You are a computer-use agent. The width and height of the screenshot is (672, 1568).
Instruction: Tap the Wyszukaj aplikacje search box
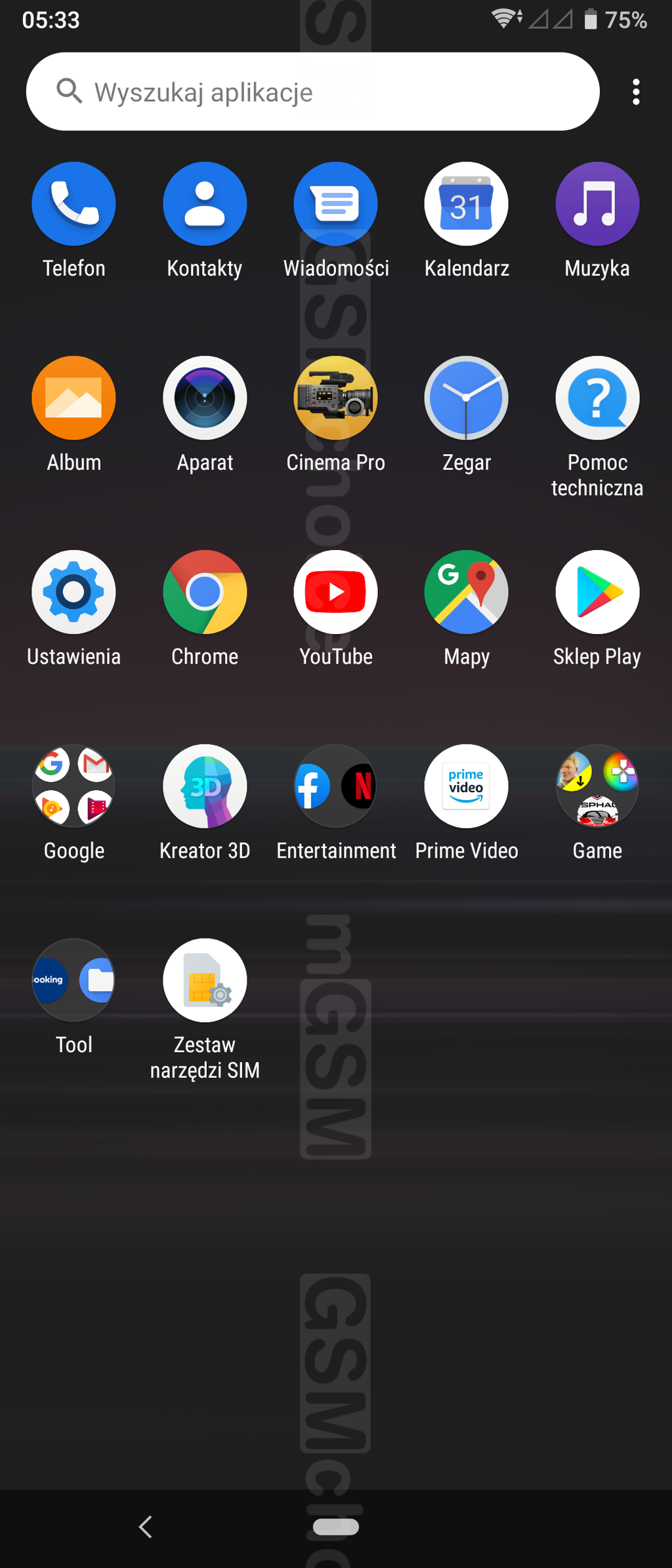[312, 92]
